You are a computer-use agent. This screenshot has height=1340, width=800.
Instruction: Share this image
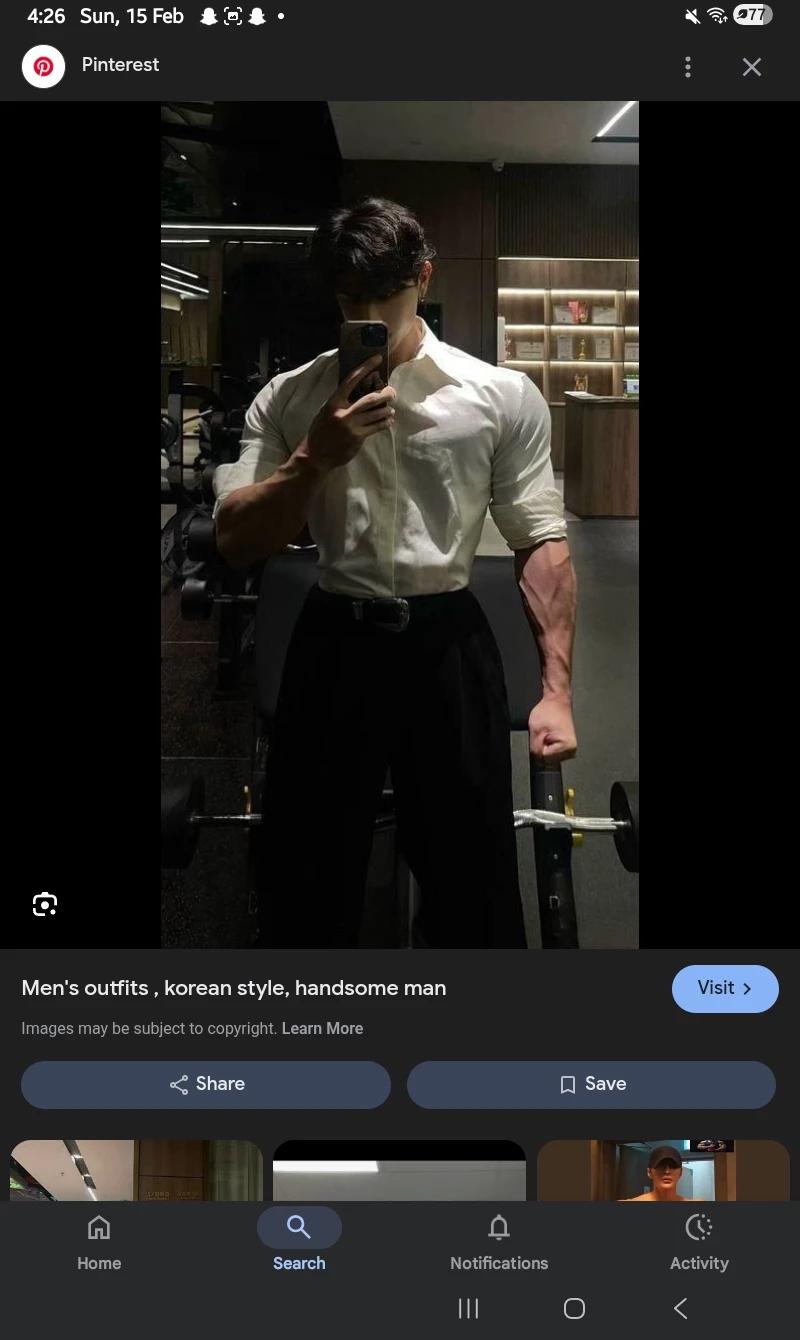click(x=206, y=1084)
